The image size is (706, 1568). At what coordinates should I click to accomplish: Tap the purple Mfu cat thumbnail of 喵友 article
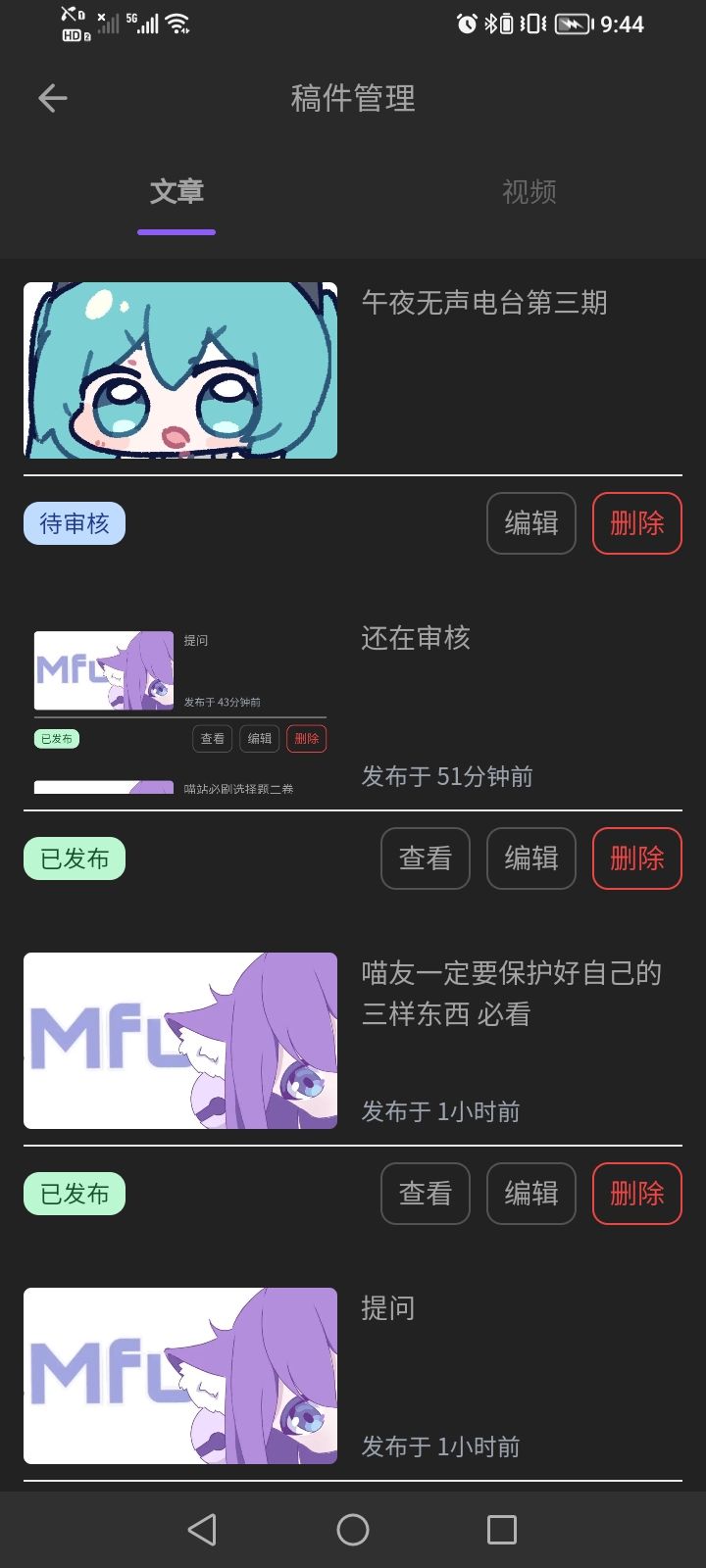pyautogui.click(x=179, y=1040)
